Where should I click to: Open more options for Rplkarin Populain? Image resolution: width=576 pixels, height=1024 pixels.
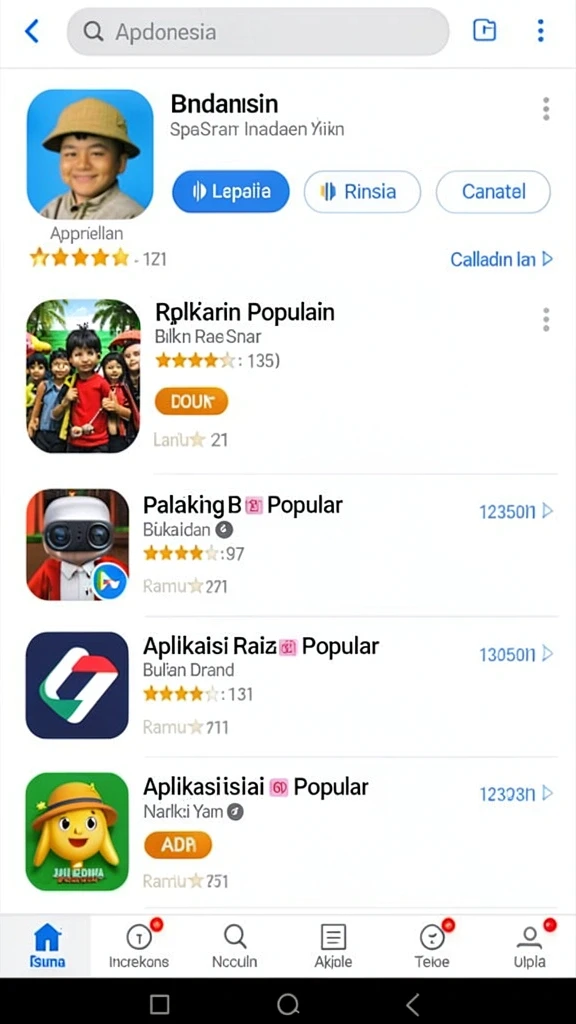pos(546,320)
